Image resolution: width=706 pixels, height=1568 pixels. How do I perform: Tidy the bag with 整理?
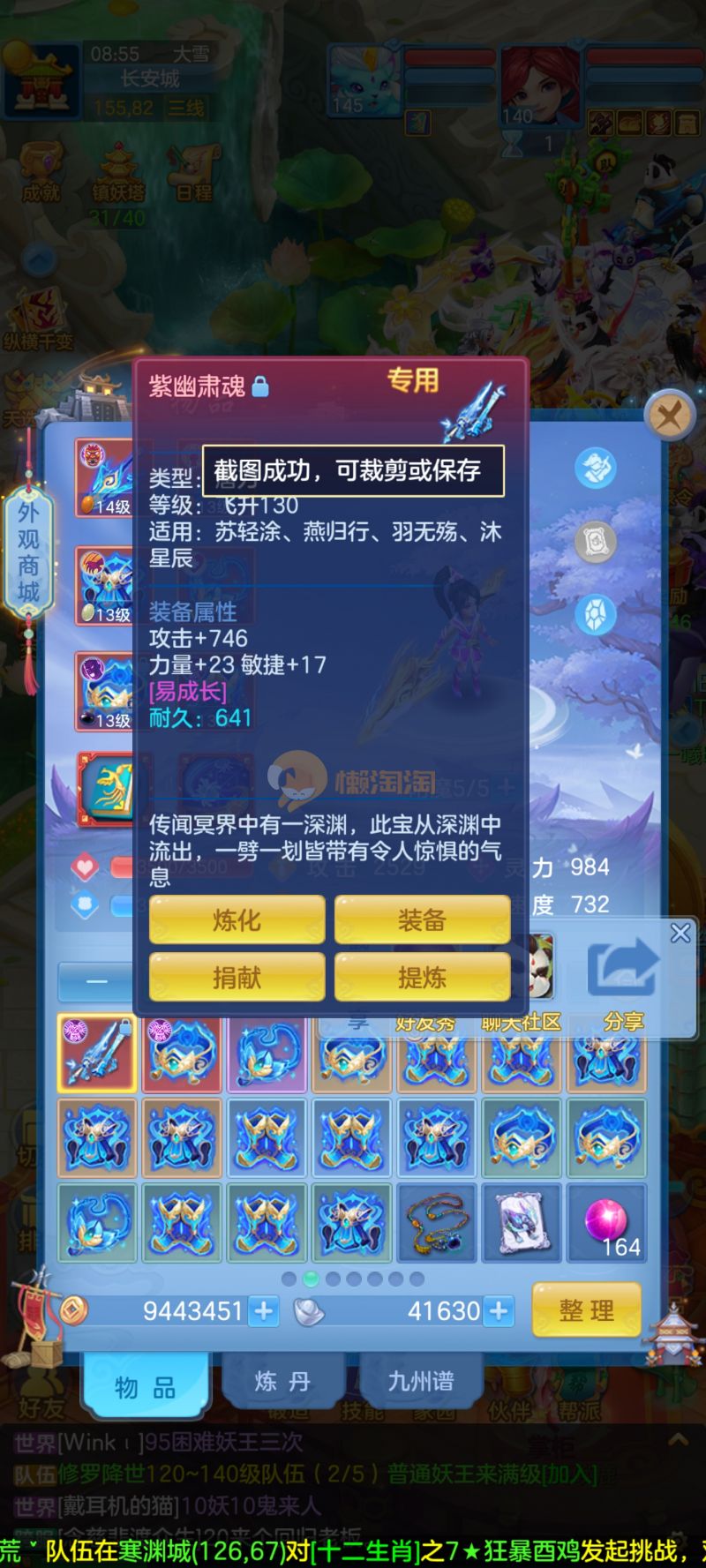[x=586, y=1310]
